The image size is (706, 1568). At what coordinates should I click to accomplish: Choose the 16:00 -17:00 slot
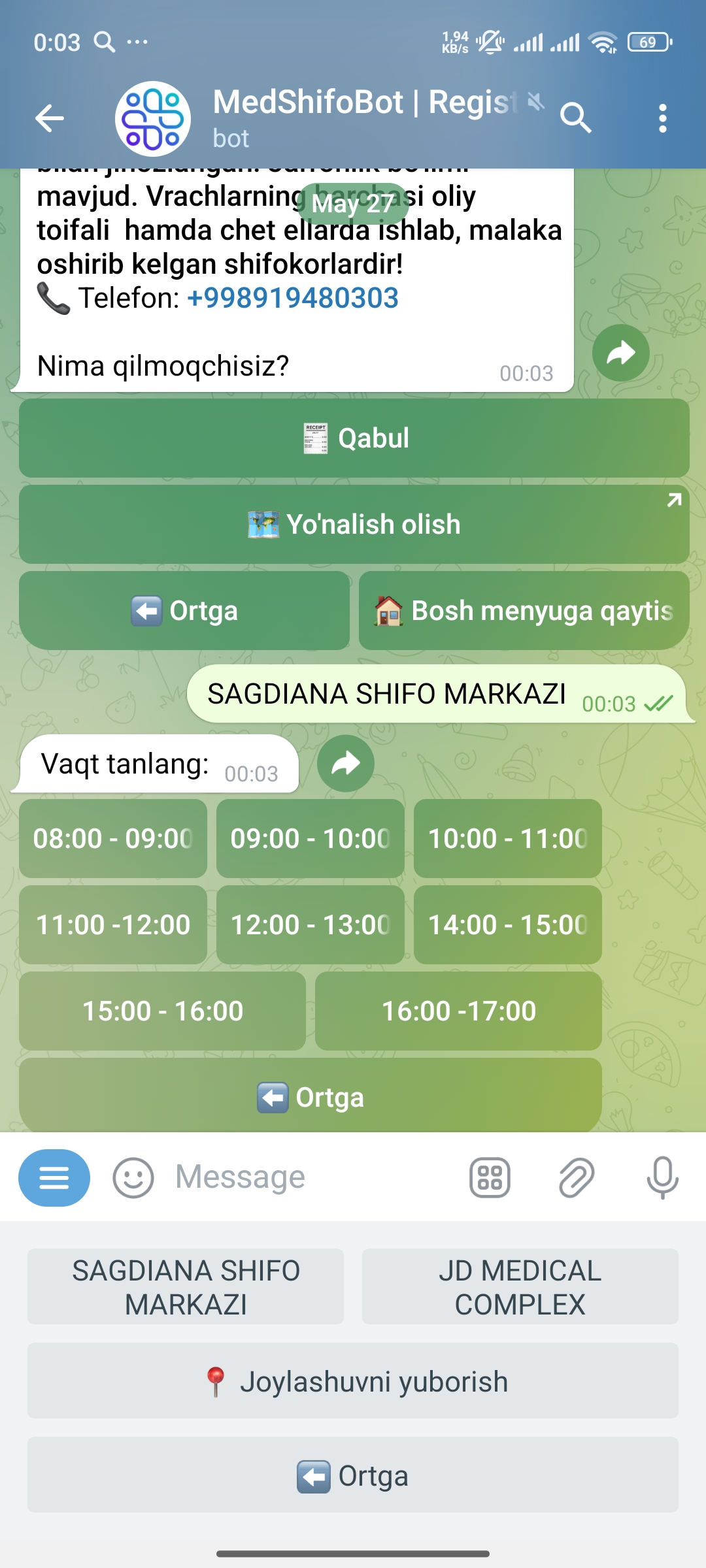tap(458, 1011)
